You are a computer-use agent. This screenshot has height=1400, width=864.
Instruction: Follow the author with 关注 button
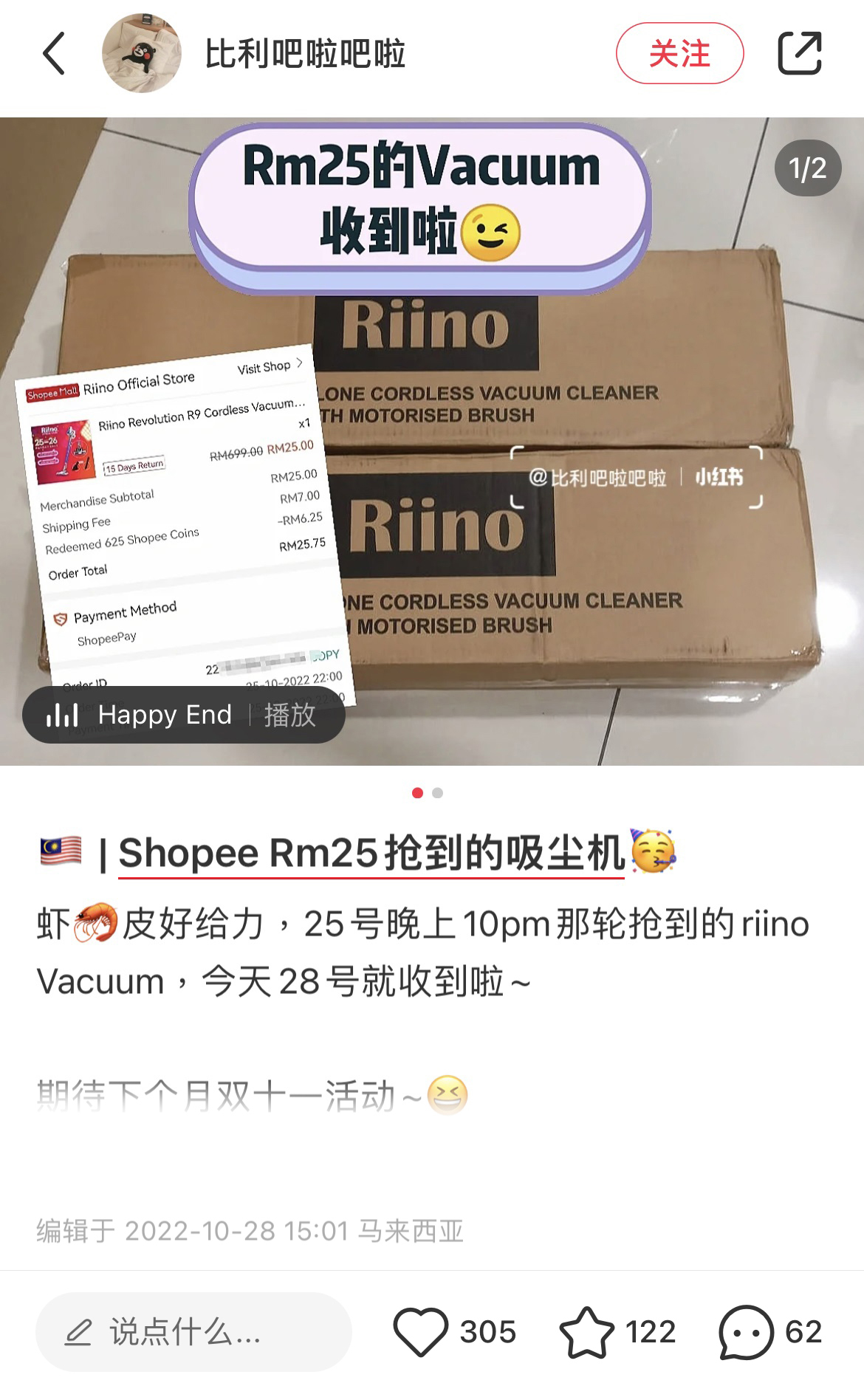[679, 53]
